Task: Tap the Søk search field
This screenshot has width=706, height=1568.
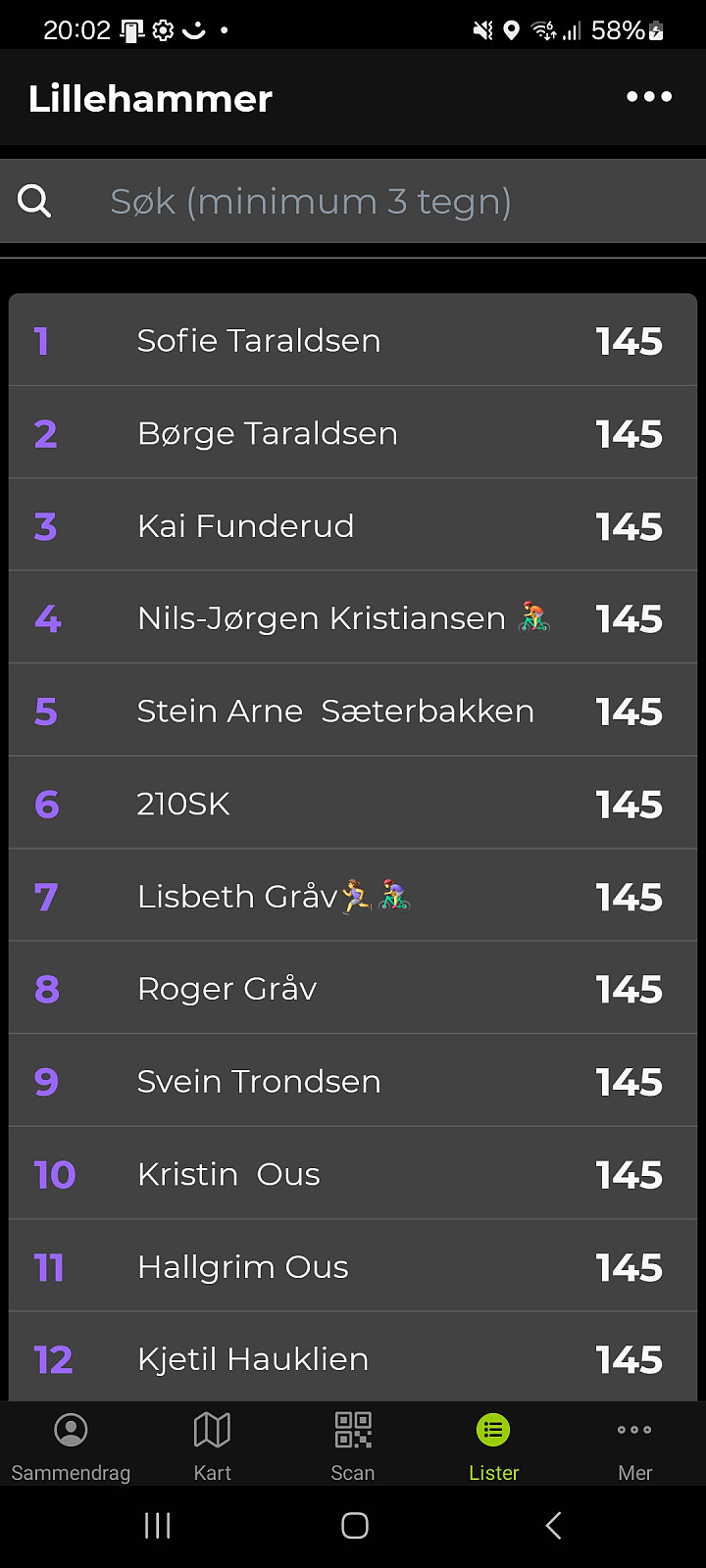Action: coord(353,201)
